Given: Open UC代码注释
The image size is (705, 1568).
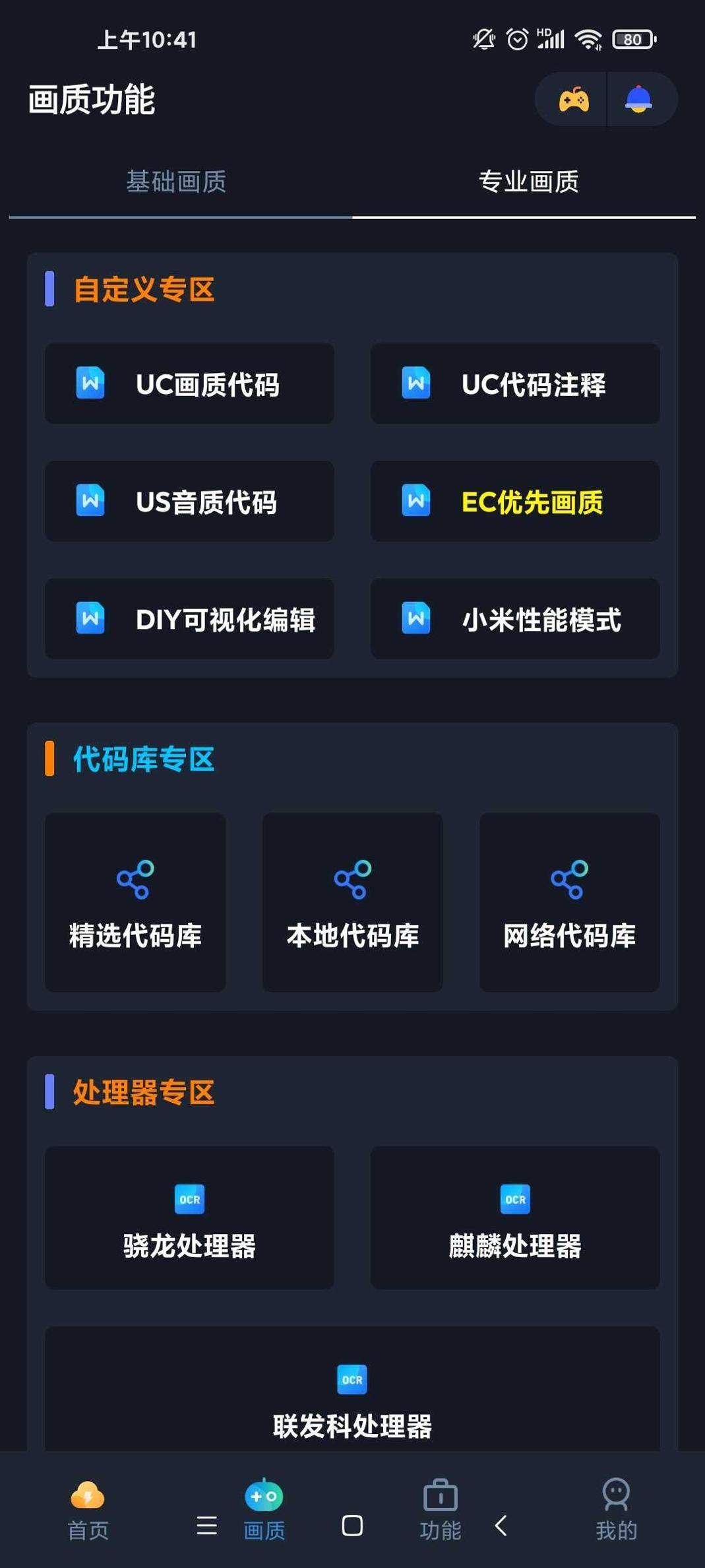Looking at the screenshot, I should (514, 384).
